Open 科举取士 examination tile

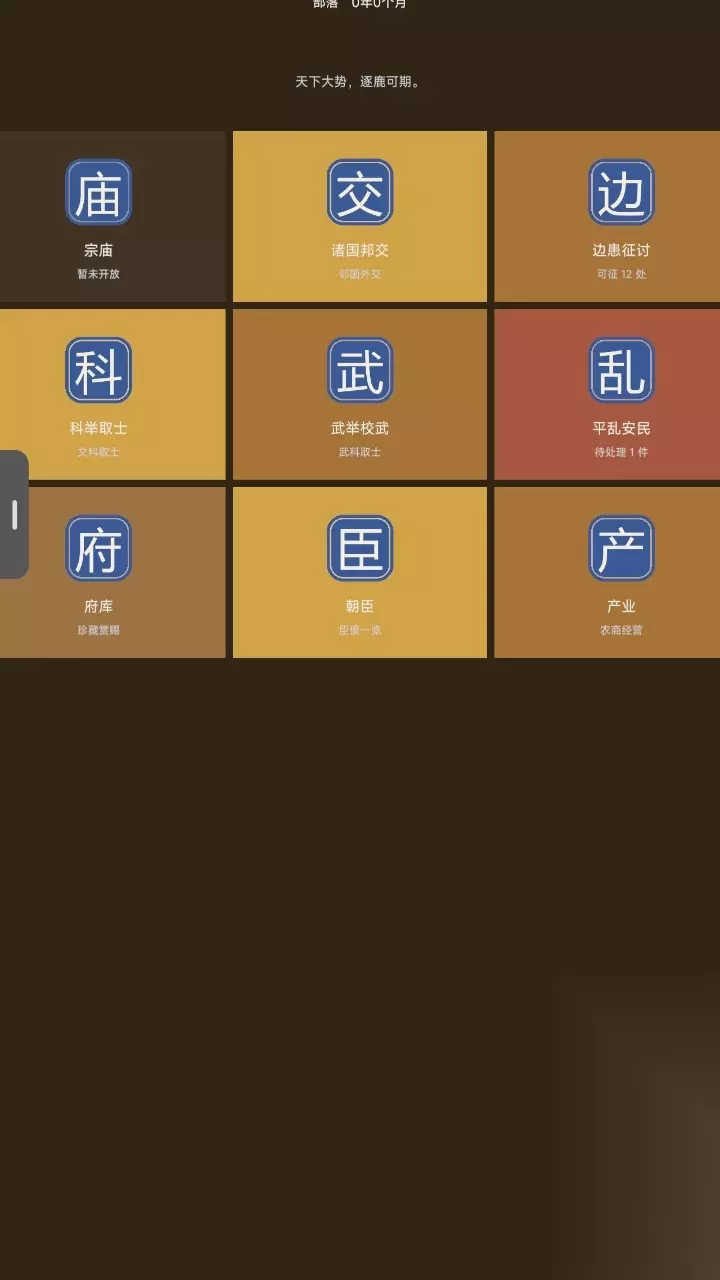(112, 394)
